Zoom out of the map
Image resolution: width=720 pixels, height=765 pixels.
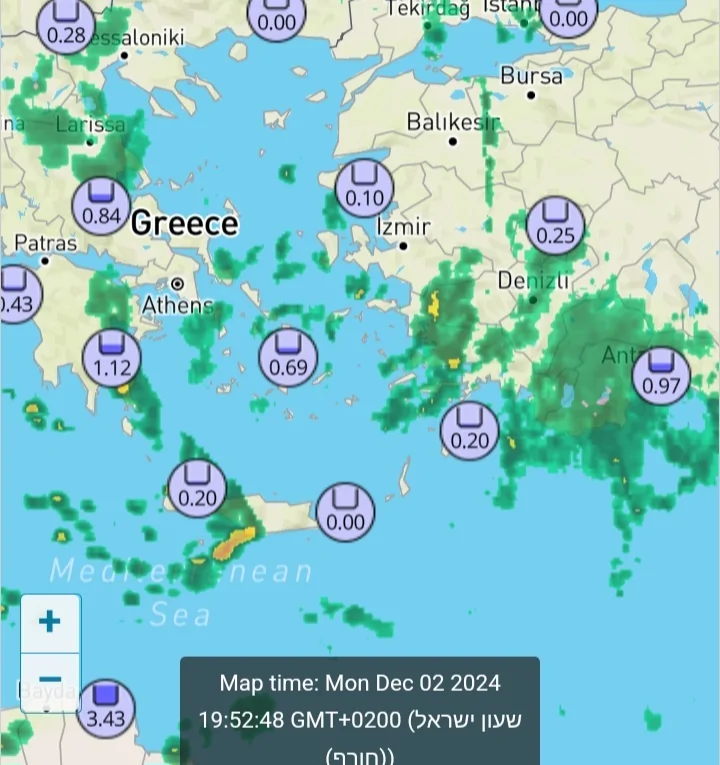(x=50, y=681)
